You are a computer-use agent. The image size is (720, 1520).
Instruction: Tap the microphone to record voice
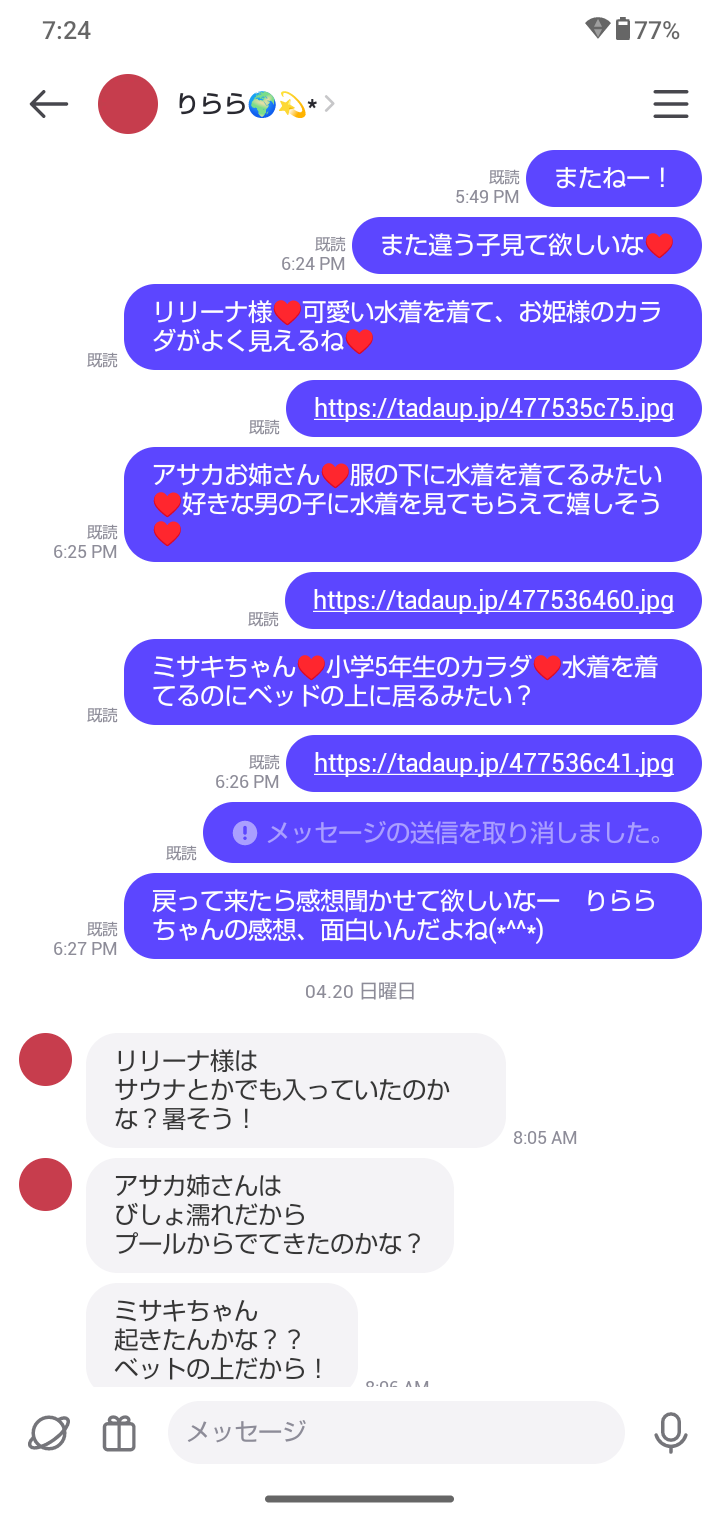click(670, 1432)
